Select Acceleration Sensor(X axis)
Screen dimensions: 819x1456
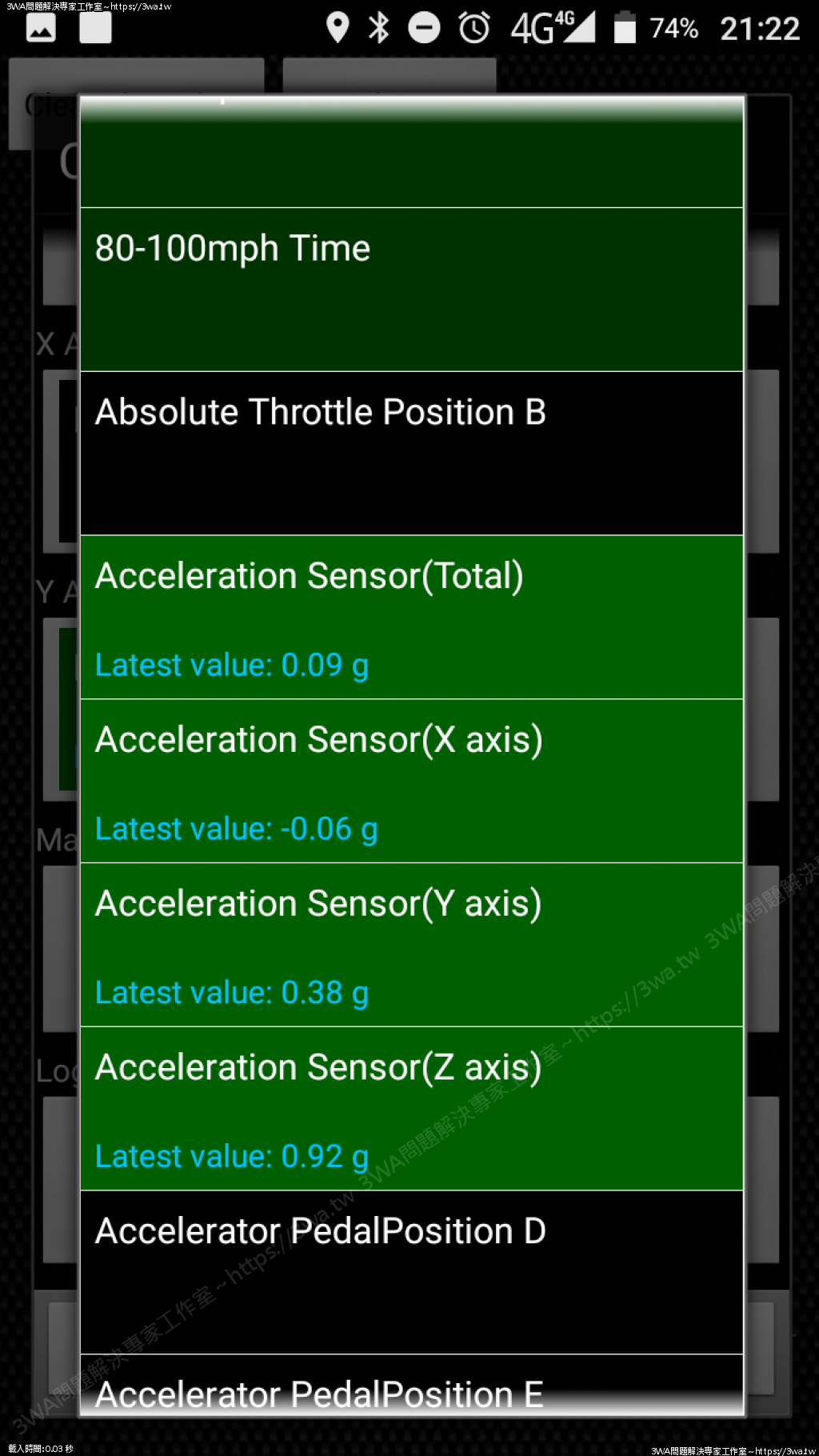click(x=411, y=781)
